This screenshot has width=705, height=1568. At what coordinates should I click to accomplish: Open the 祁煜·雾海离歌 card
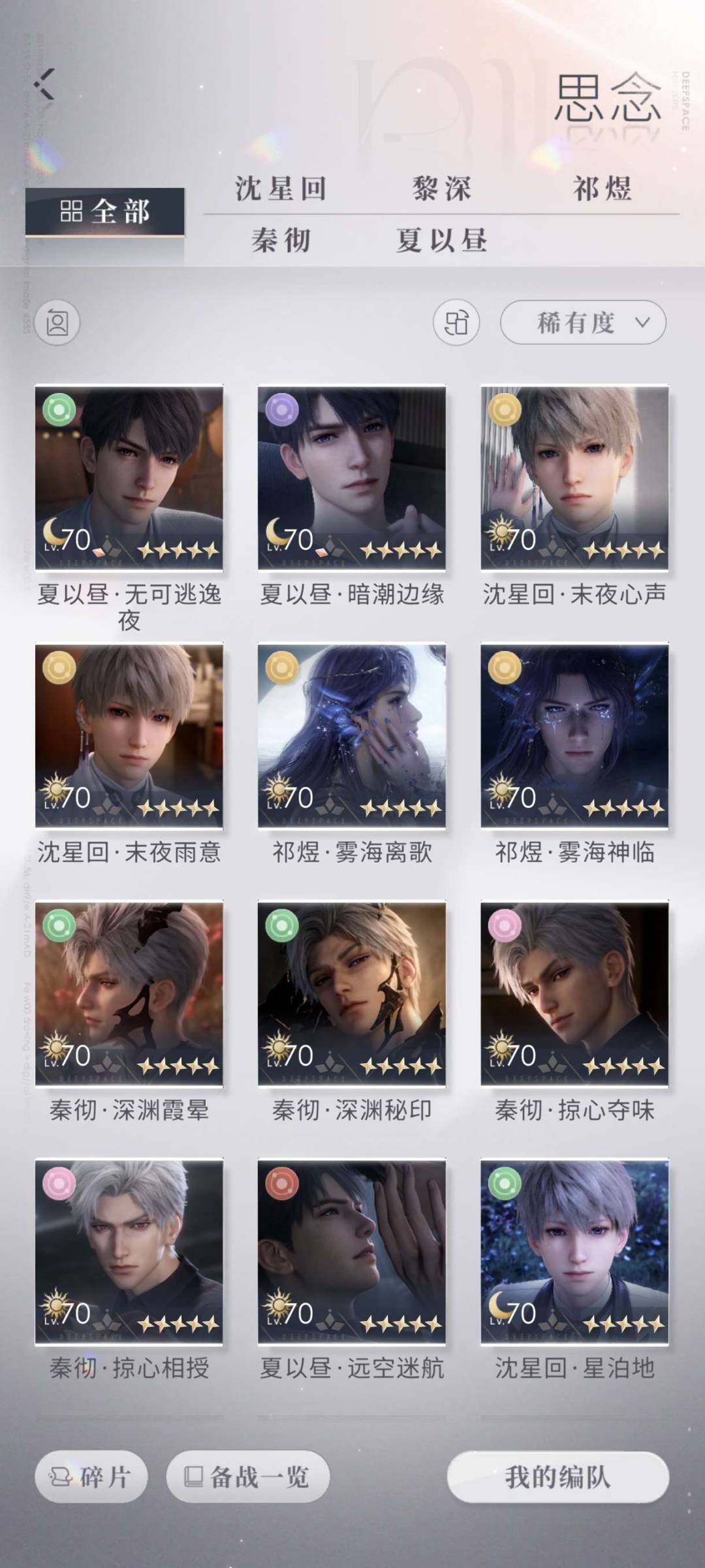pyautogui.click(x=352, y=736)
